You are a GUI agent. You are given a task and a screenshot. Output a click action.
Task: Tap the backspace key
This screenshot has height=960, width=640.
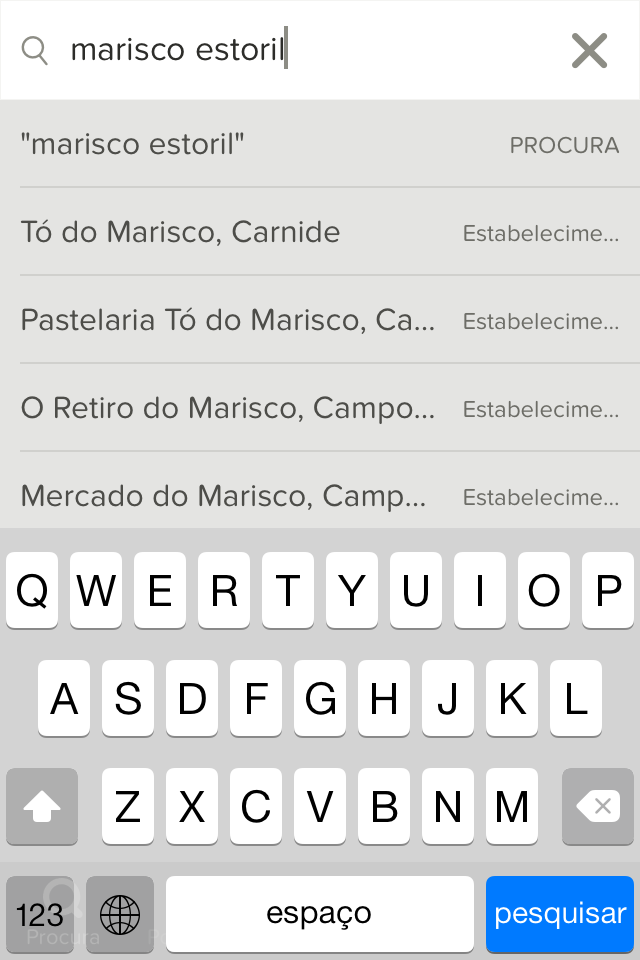click(597, 806)
